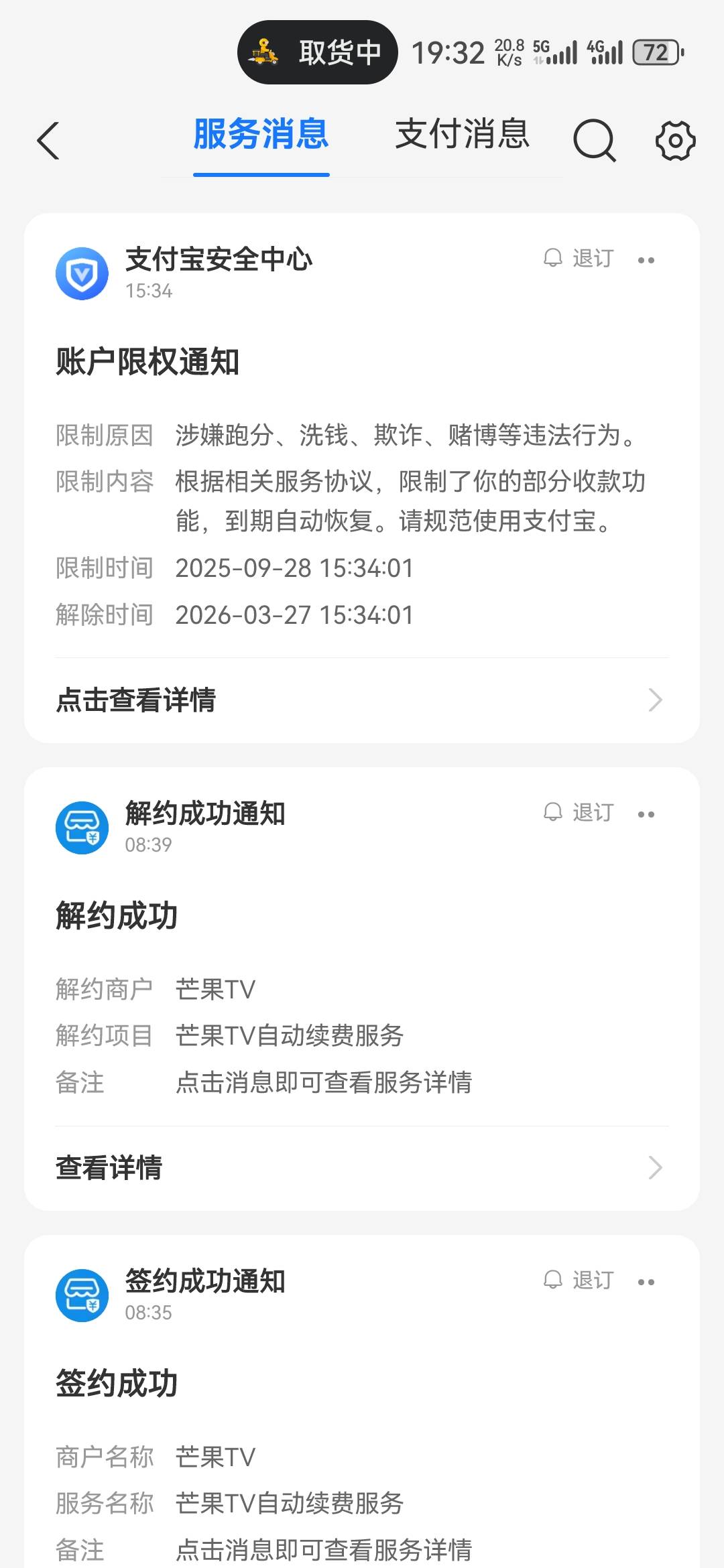Open the 取货中 delivery status pill
Image resolution: width=724 pixels, height=1568 pixels.
point(318,52)
